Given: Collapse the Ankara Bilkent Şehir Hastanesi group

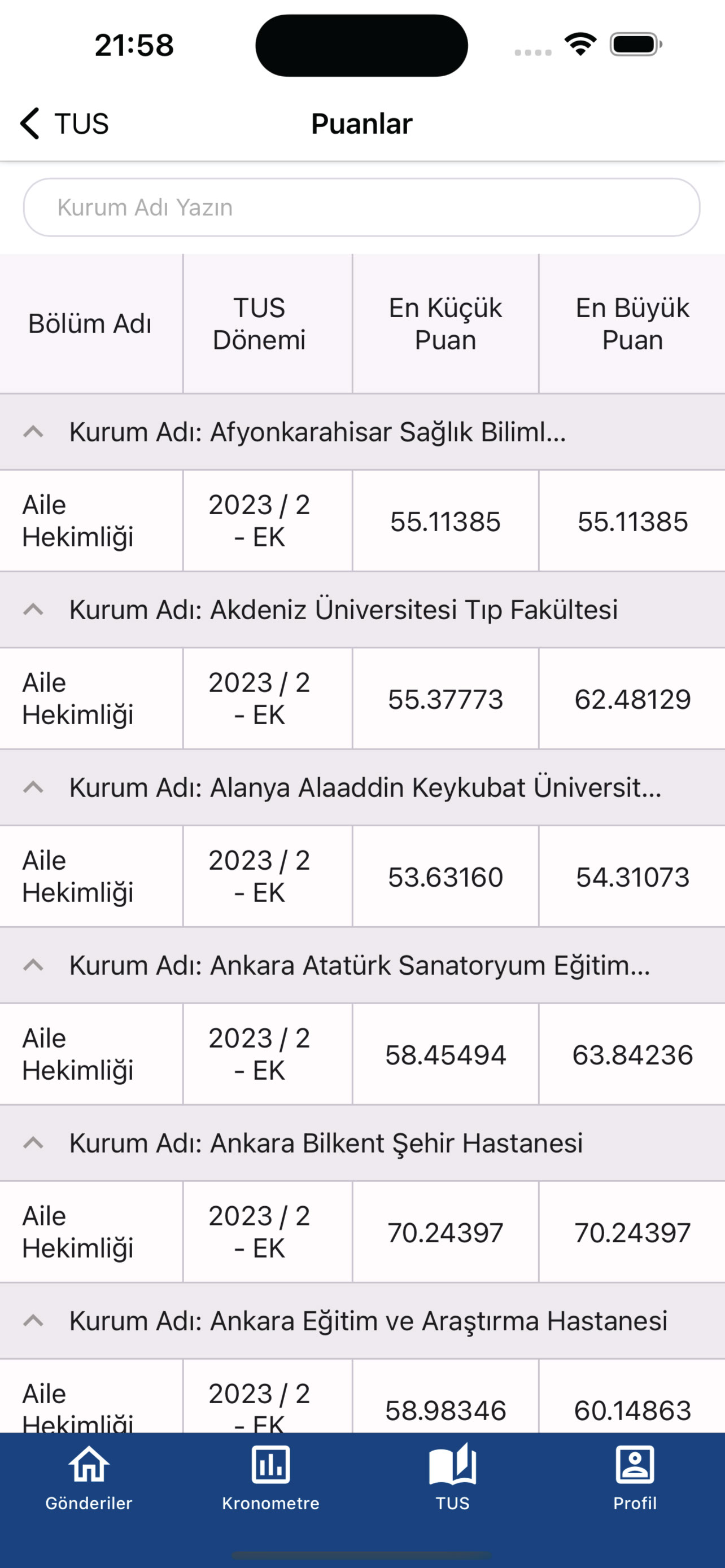Looking at the screenshot, I should (x=33, y=1143).
